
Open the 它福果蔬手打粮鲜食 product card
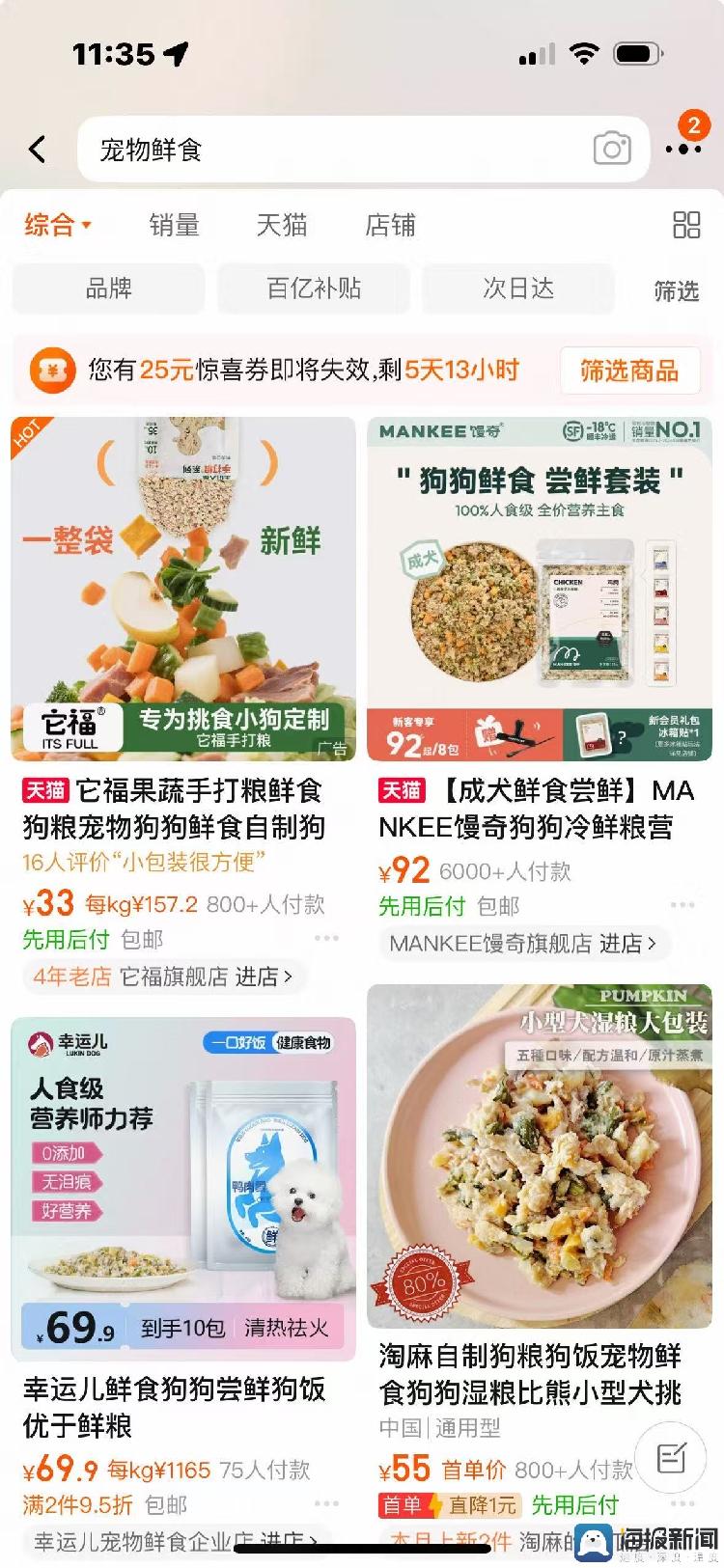[x=183, y=589]
